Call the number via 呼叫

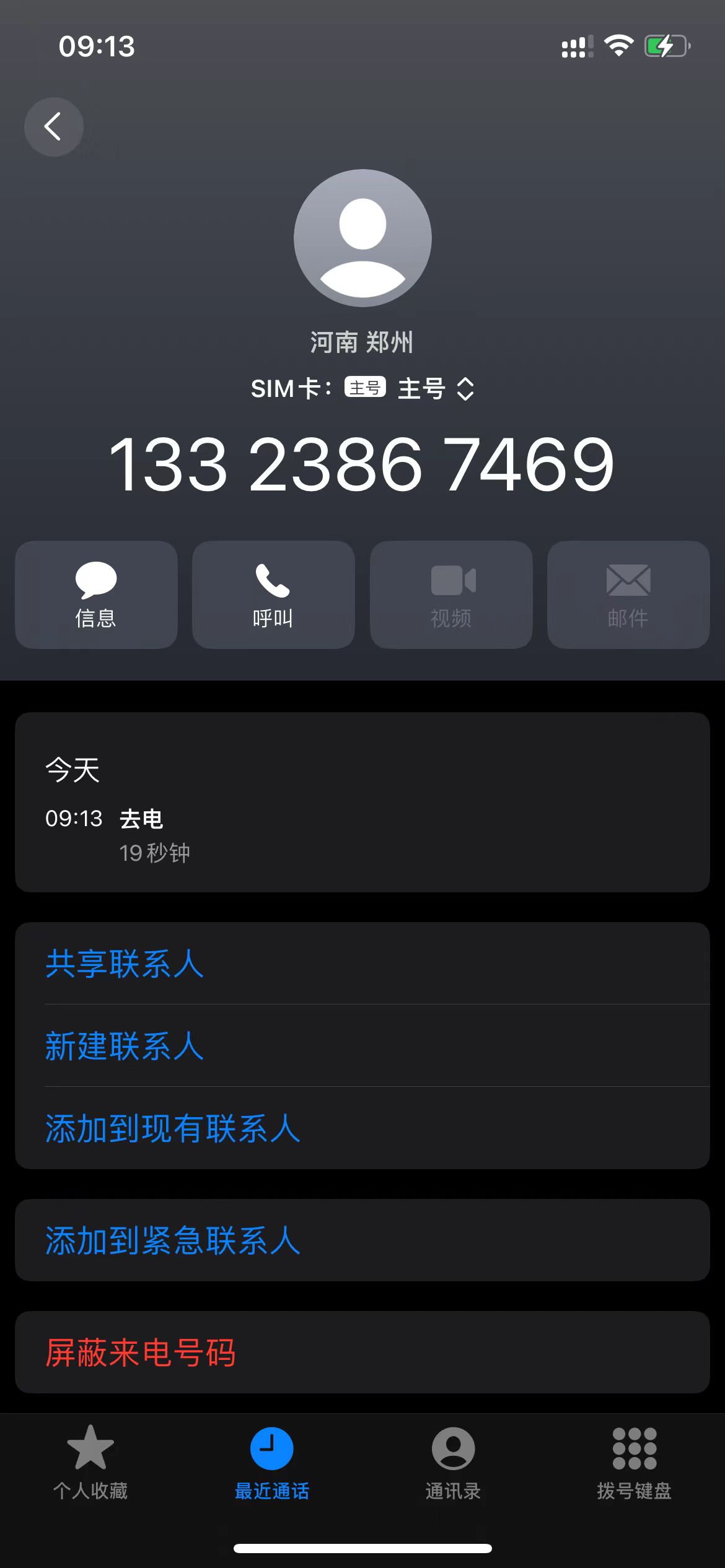pos(273,595)
